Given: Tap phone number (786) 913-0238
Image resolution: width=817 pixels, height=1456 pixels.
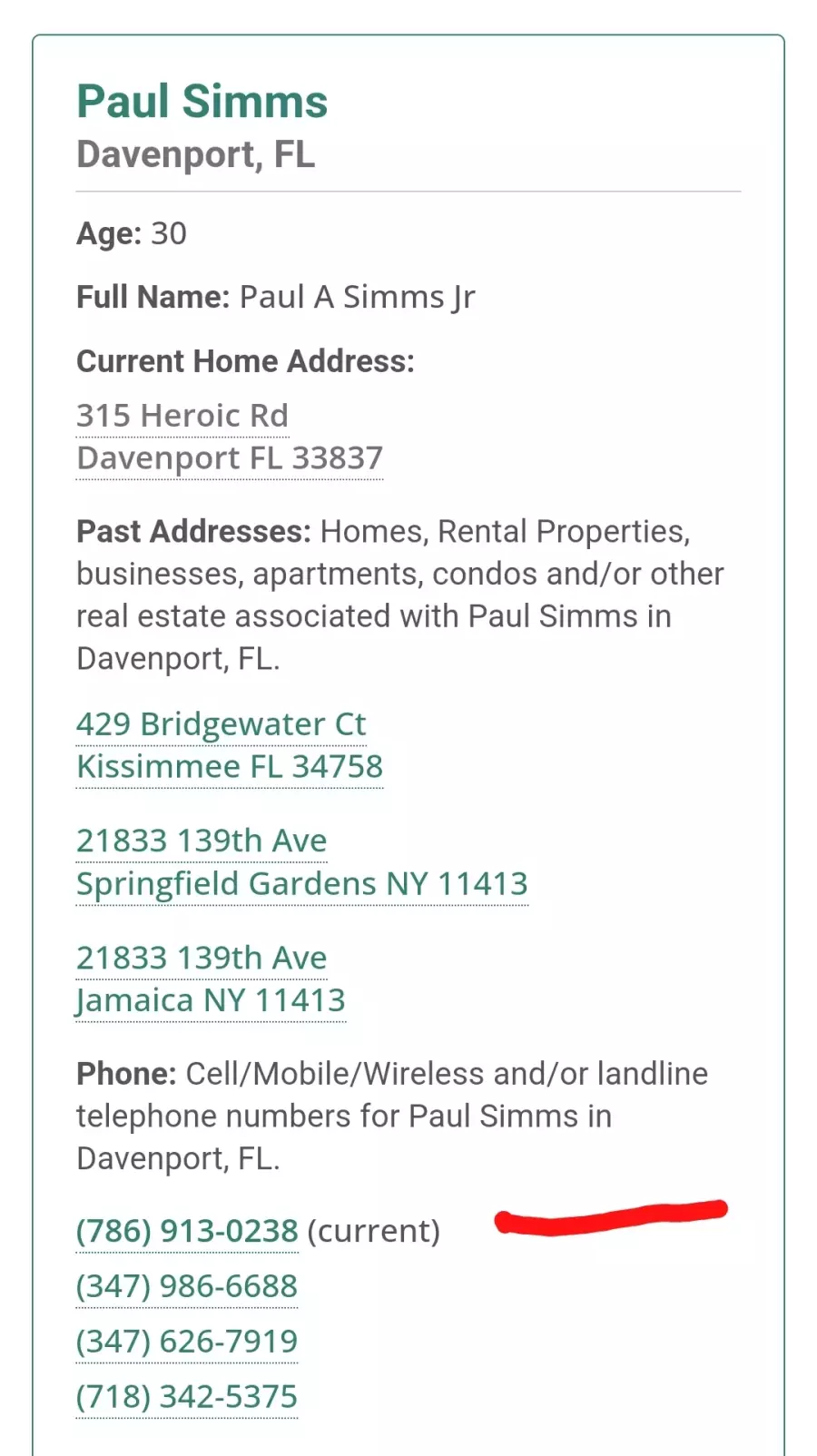Looking at the screenshot, I should click(187, 1231).
